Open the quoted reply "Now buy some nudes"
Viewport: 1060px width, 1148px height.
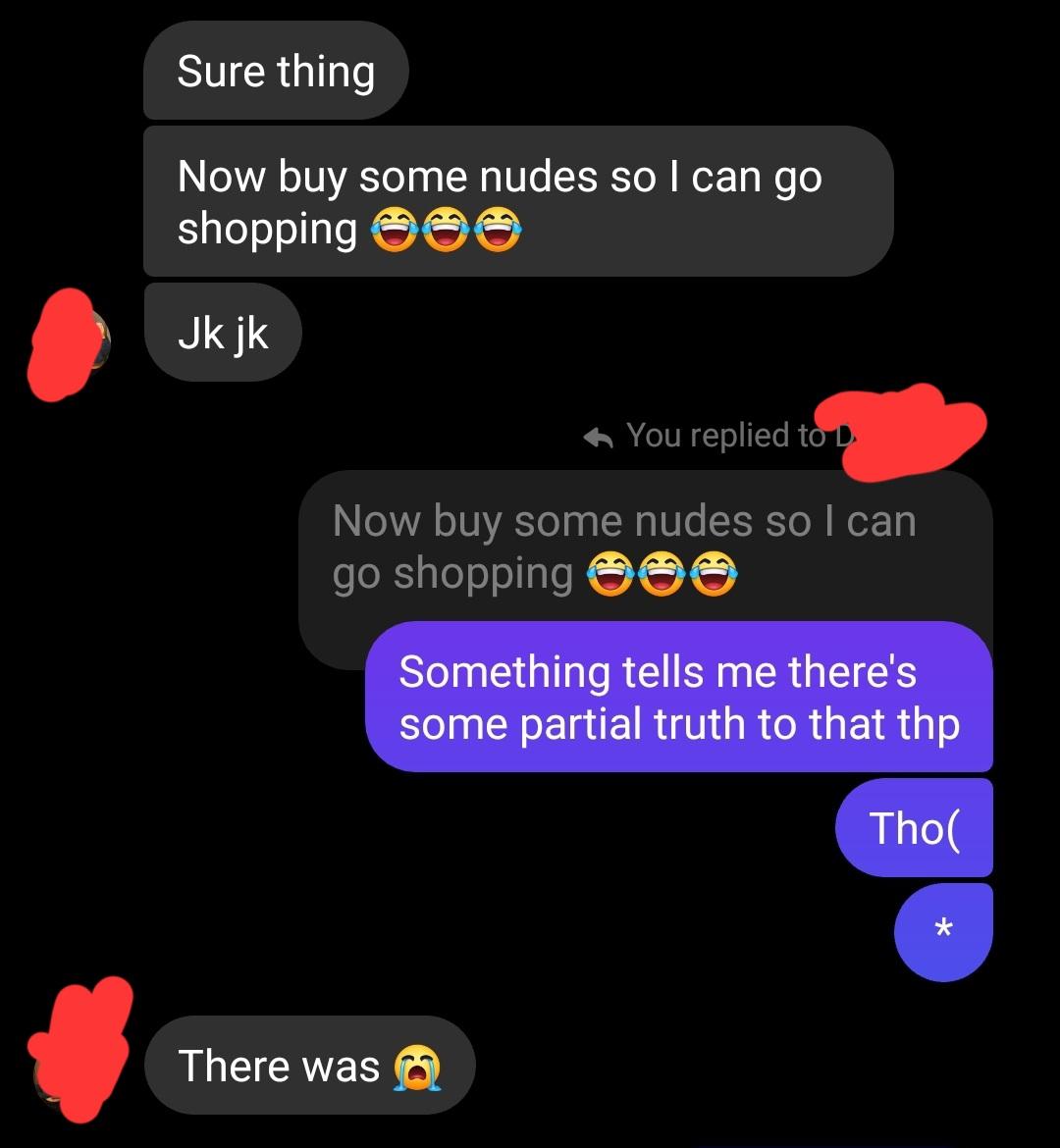[x=624, y=547]
